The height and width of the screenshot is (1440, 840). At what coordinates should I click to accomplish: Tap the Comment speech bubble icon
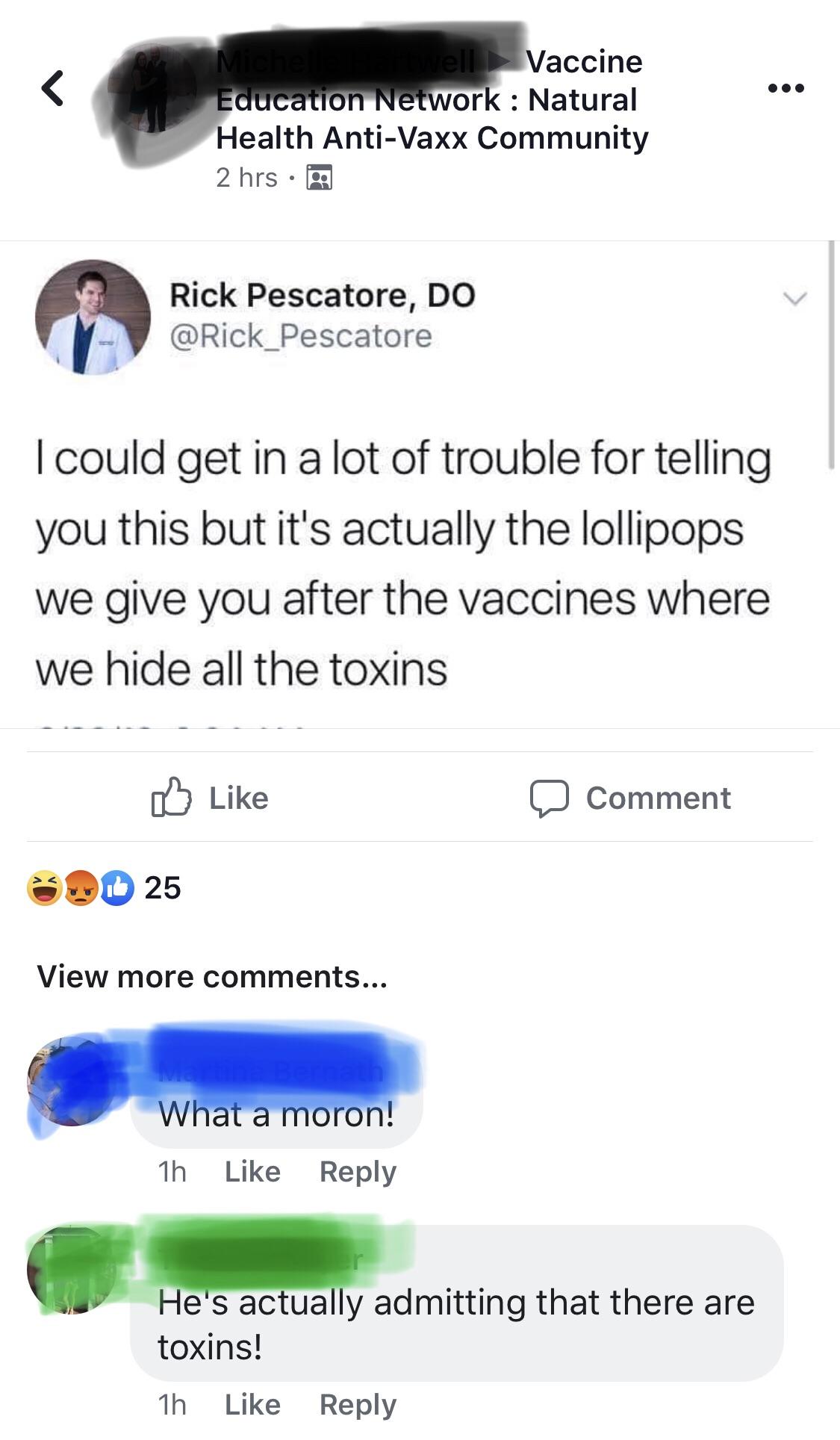[x=551, y=798]
